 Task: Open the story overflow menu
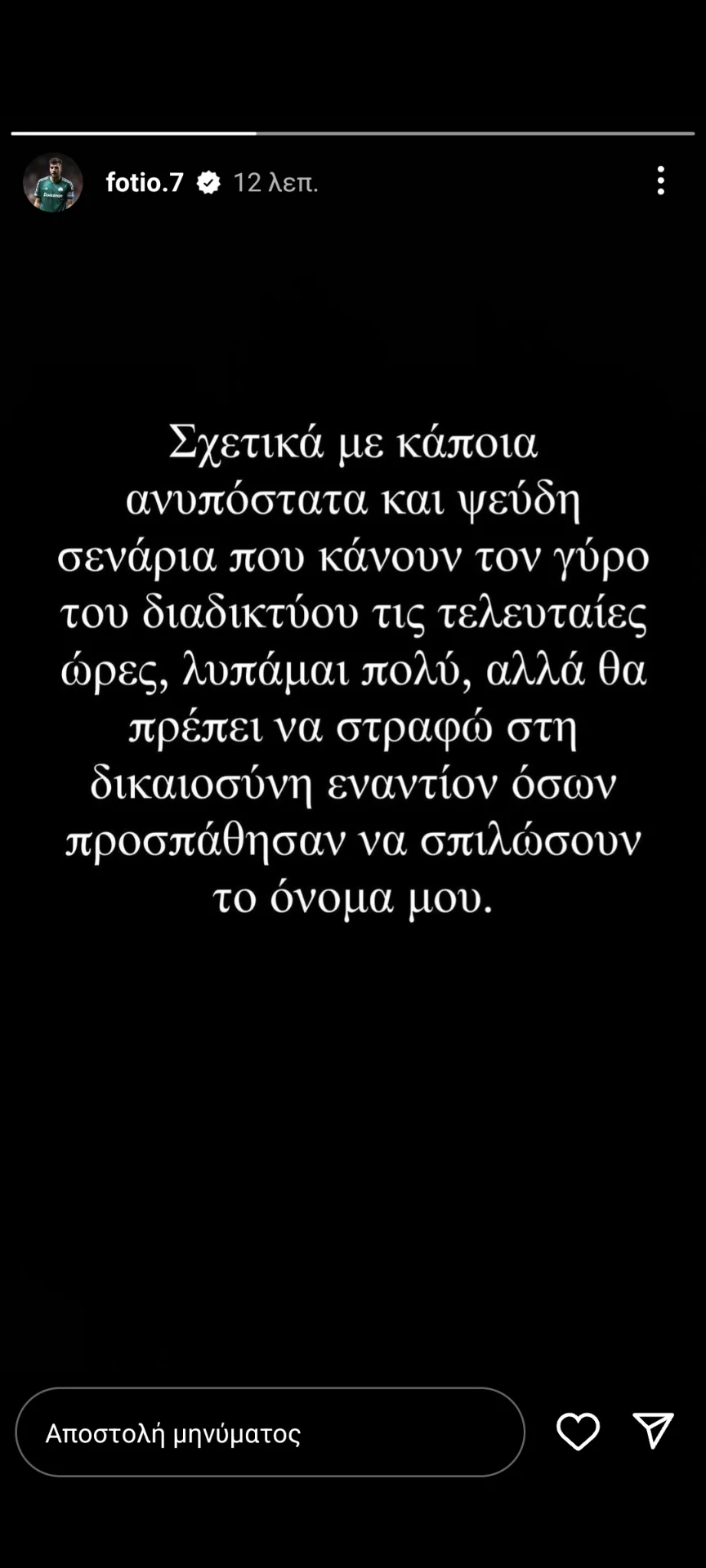point(660,180)
